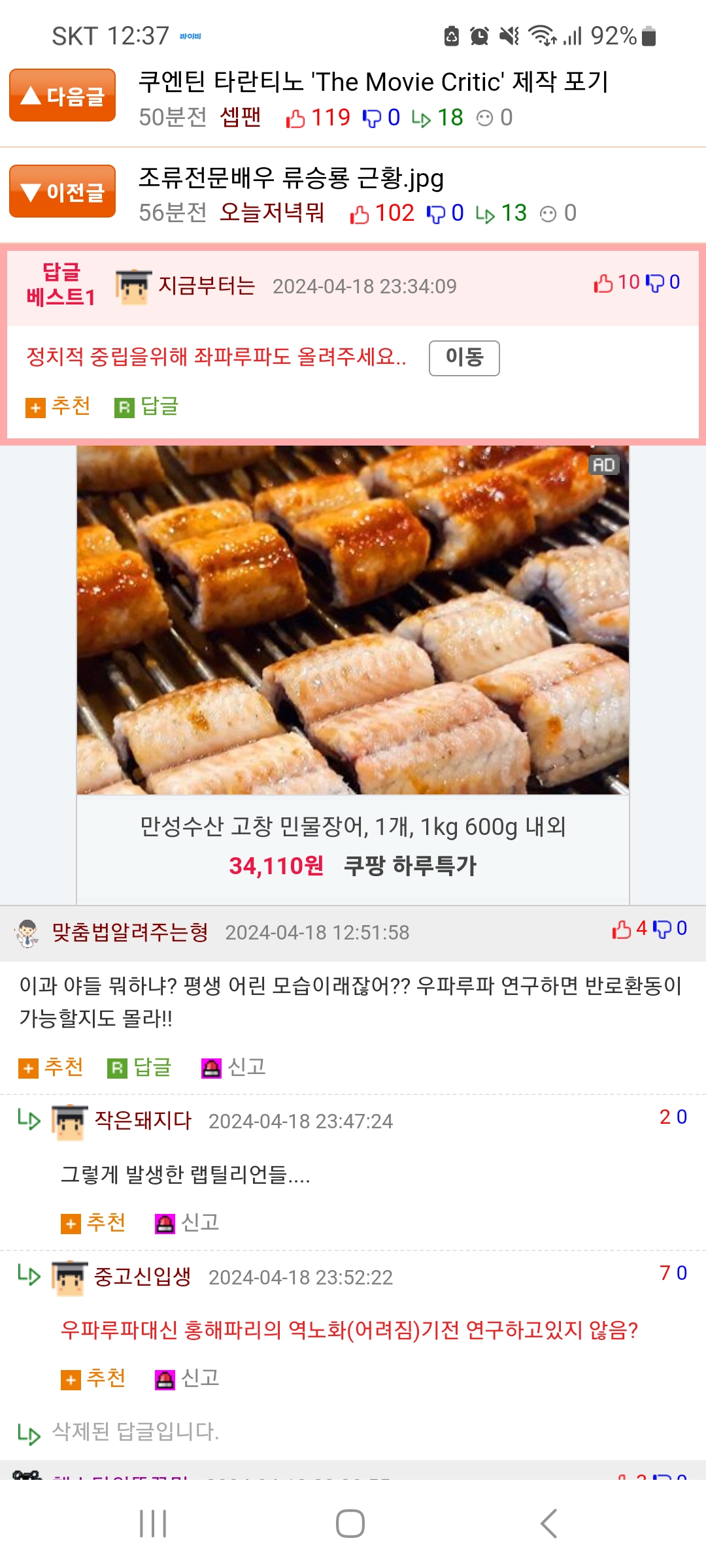Reply to 맞춤법알려주는형's comment
Viewport: 706px width, 1568px height.
click(x=139, y=1068)
